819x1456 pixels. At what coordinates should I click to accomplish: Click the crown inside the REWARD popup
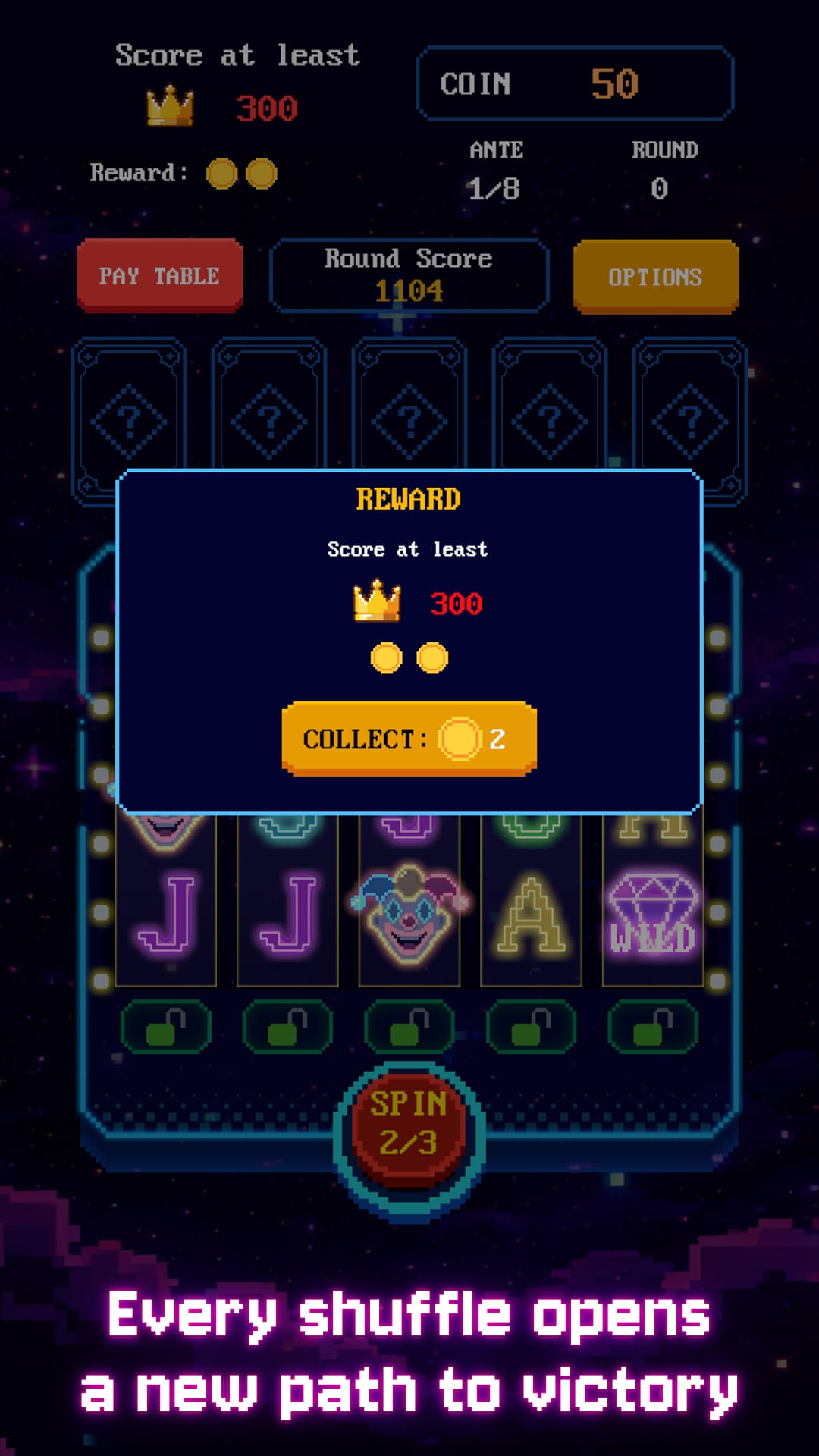pos(377,601)
